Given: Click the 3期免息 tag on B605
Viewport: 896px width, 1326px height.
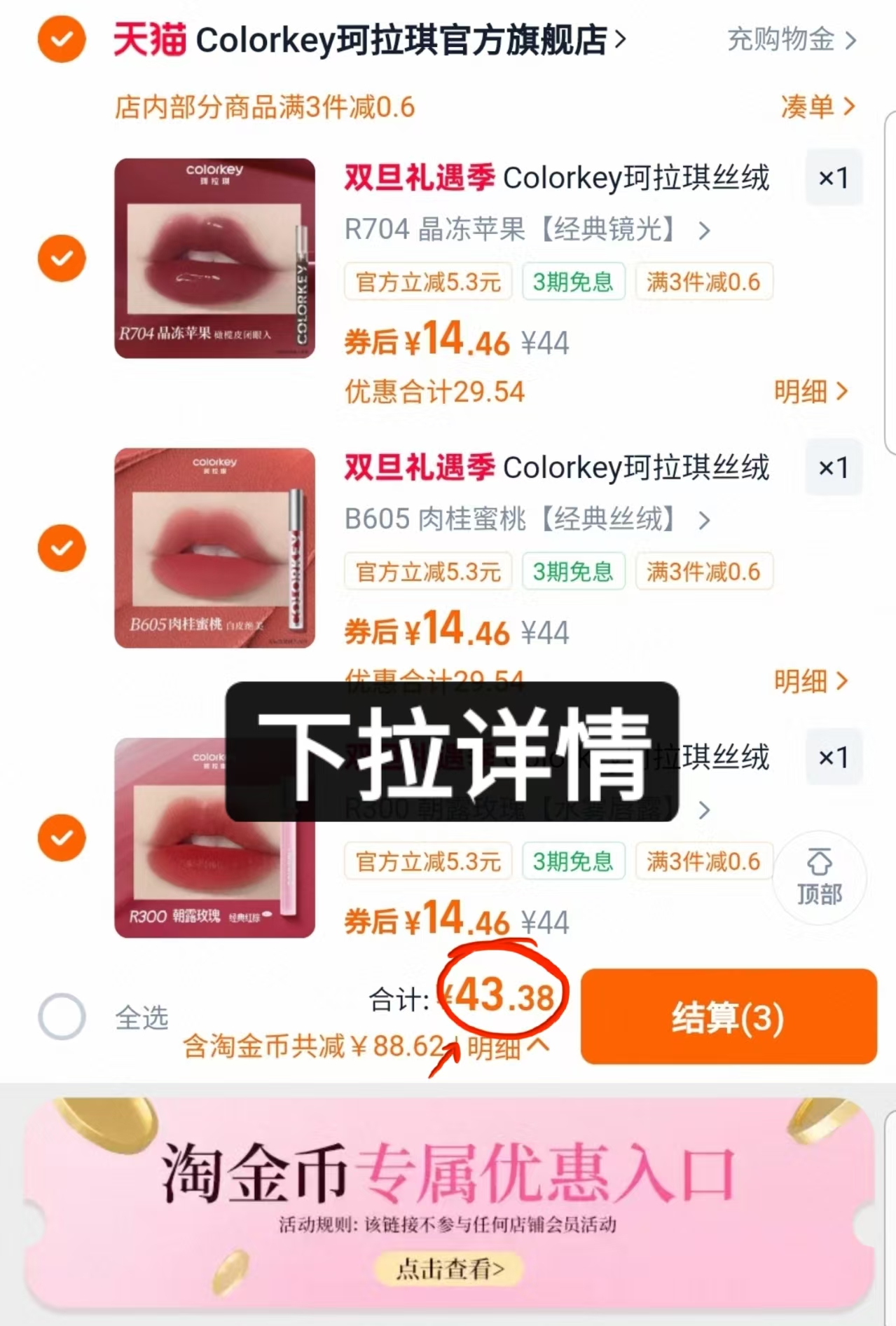Looking at the screenshot, I should (x=573, y=571).
